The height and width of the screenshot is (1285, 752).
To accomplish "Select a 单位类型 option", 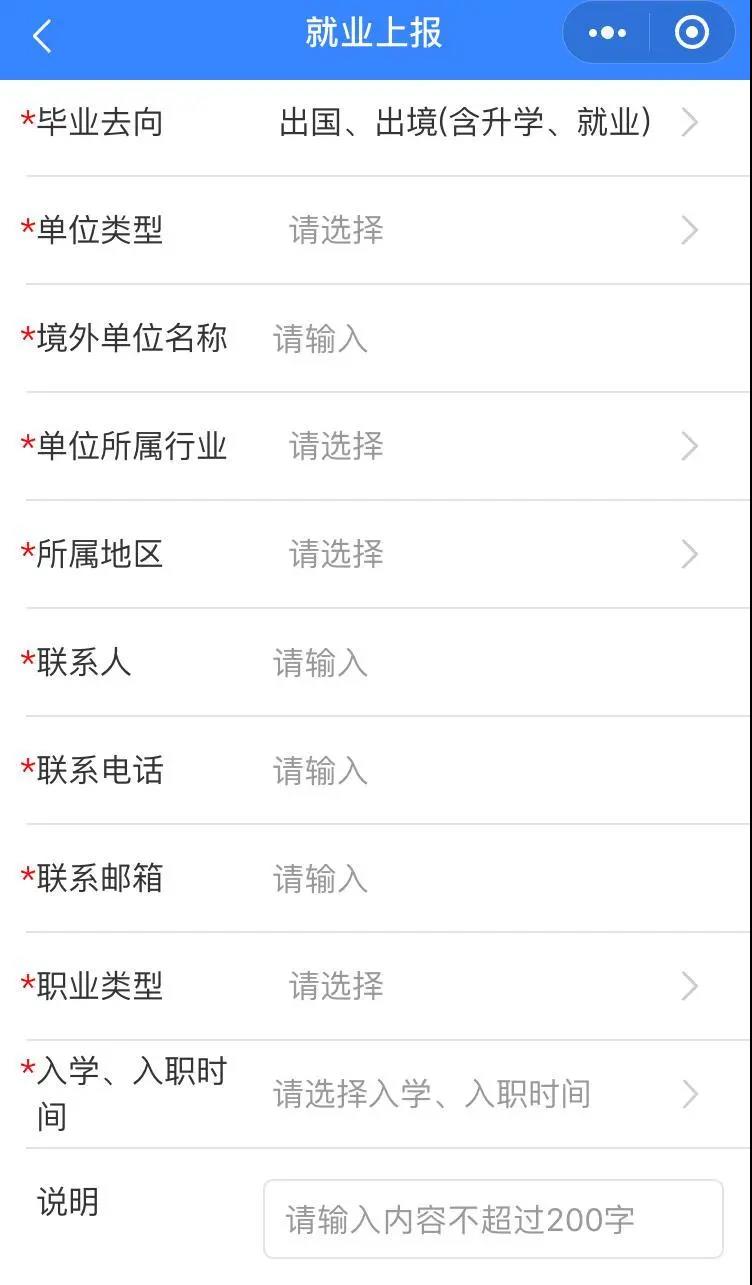I will click(x=480, y=231).
